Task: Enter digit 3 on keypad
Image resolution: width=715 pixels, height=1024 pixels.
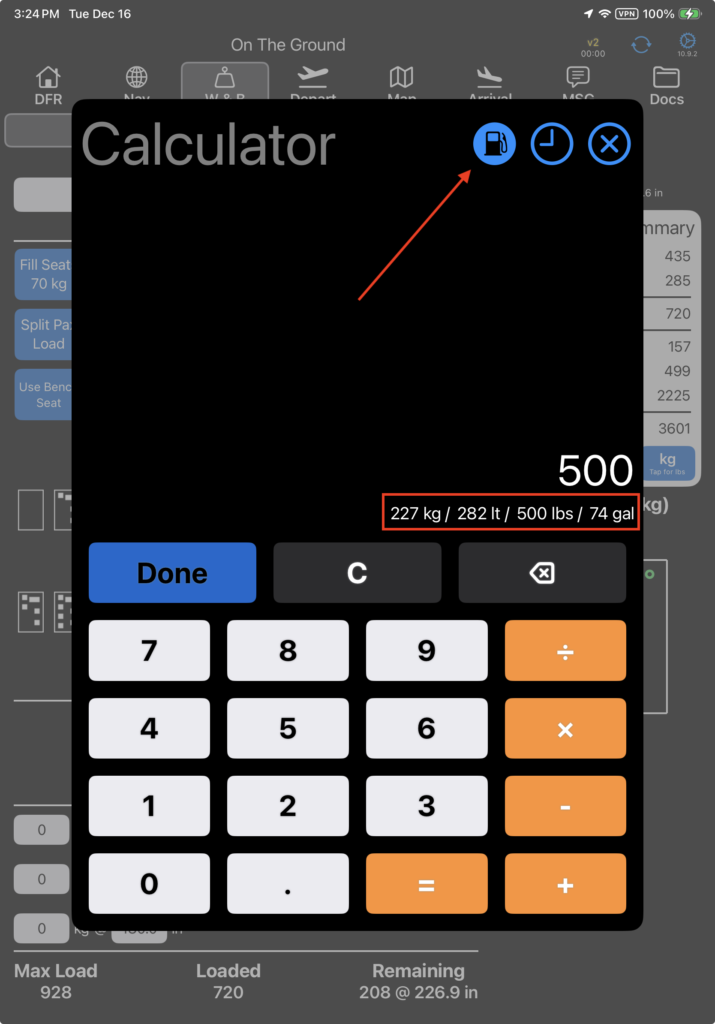Action: (426, 806)
